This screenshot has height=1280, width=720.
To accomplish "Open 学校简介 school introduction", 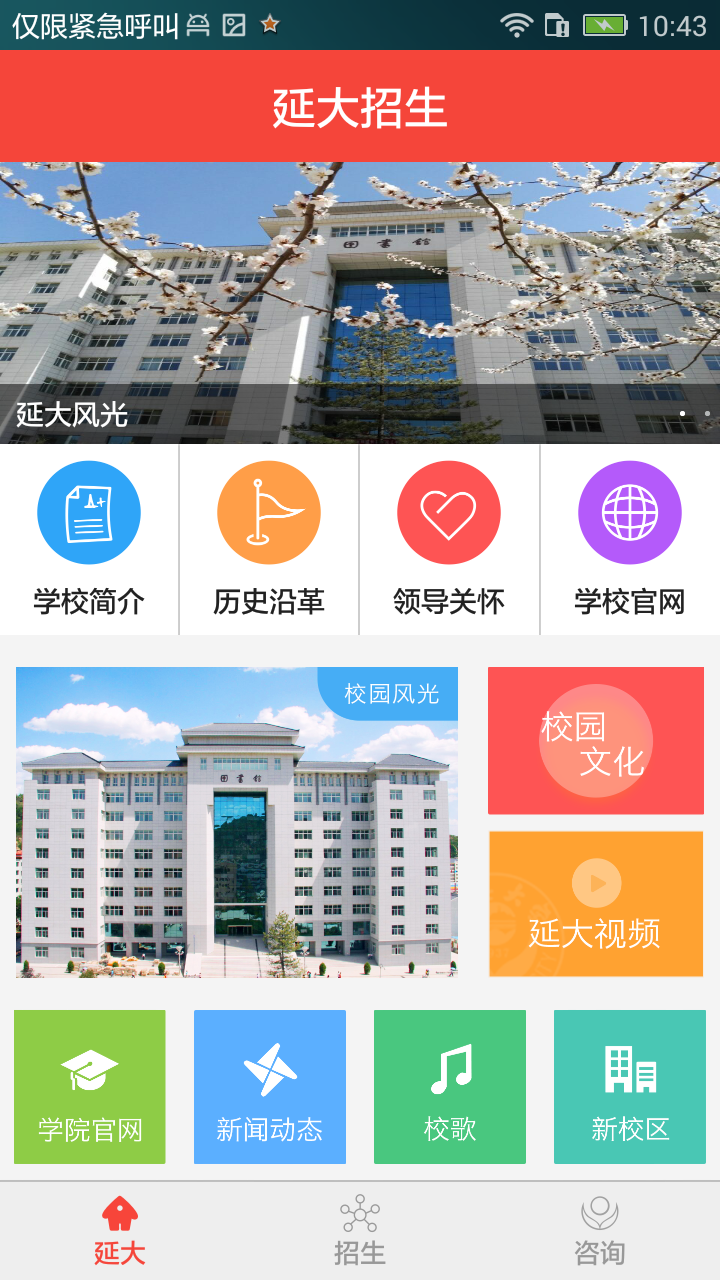I will pyautogui.click(x=89, y=540).
